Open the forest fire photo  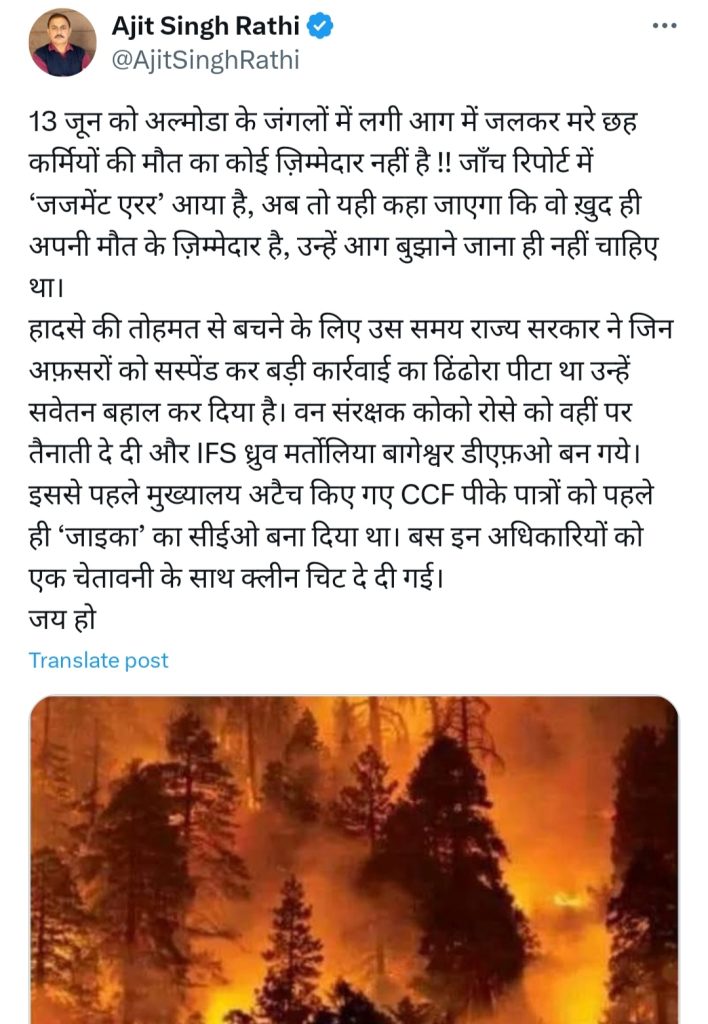pyautogui.click(x=354, y=860)
